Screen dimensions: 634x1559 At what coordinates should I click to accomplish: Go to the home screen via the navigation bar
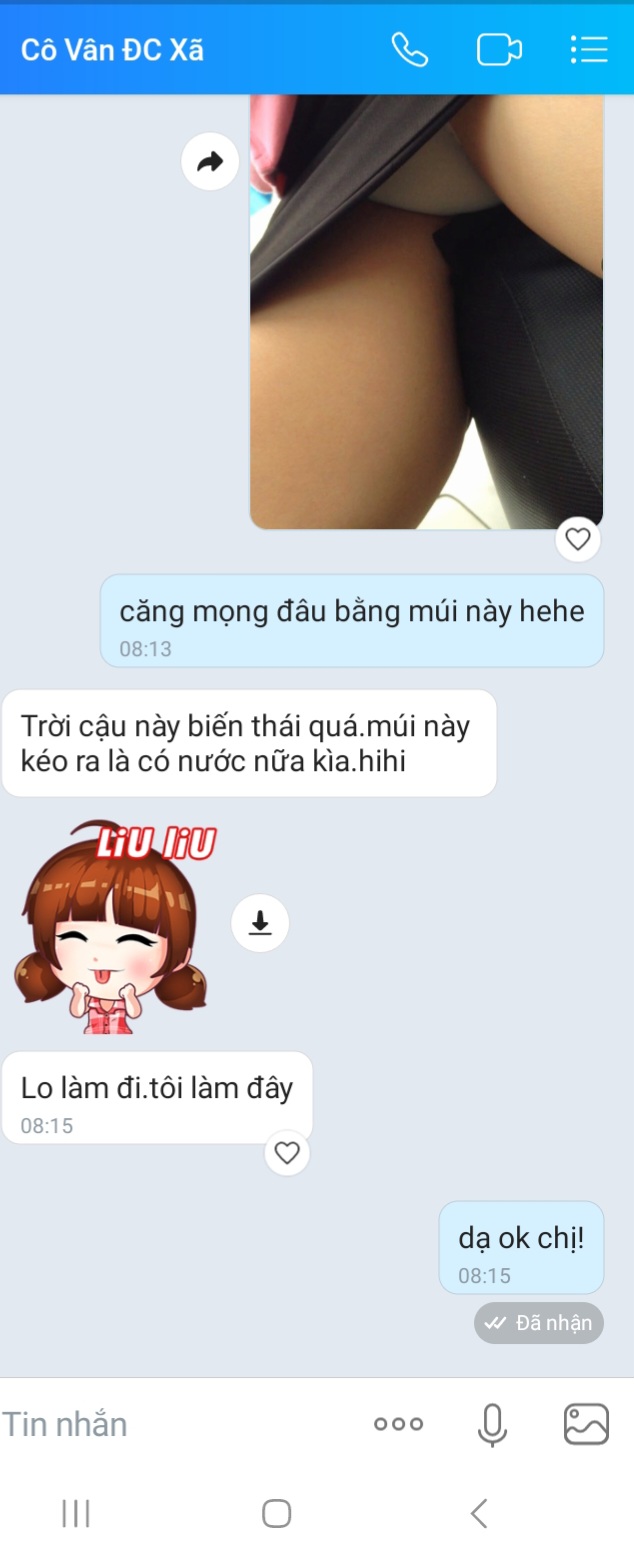click(x=277, y=1513)
